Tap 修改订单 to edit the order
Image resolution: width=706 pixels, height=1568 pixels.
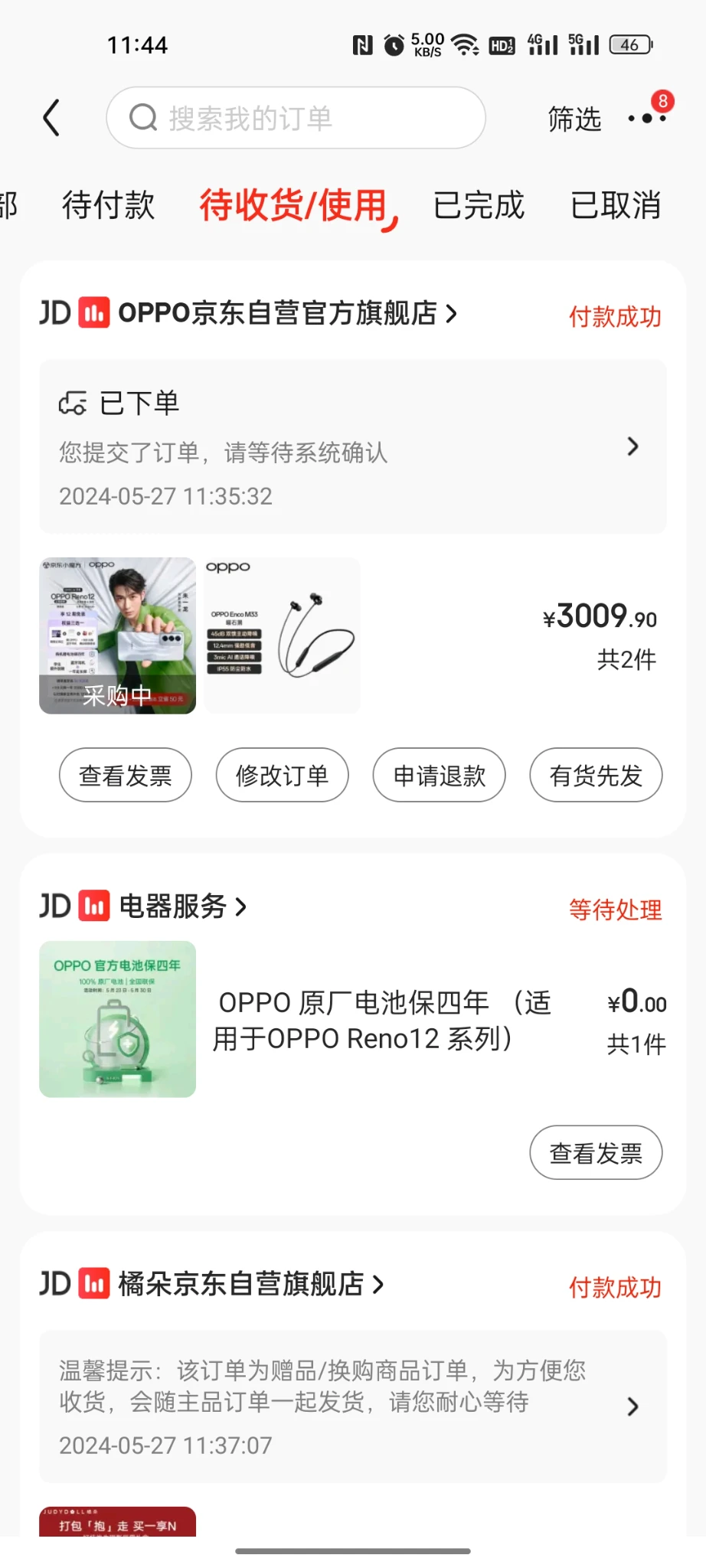283,776
